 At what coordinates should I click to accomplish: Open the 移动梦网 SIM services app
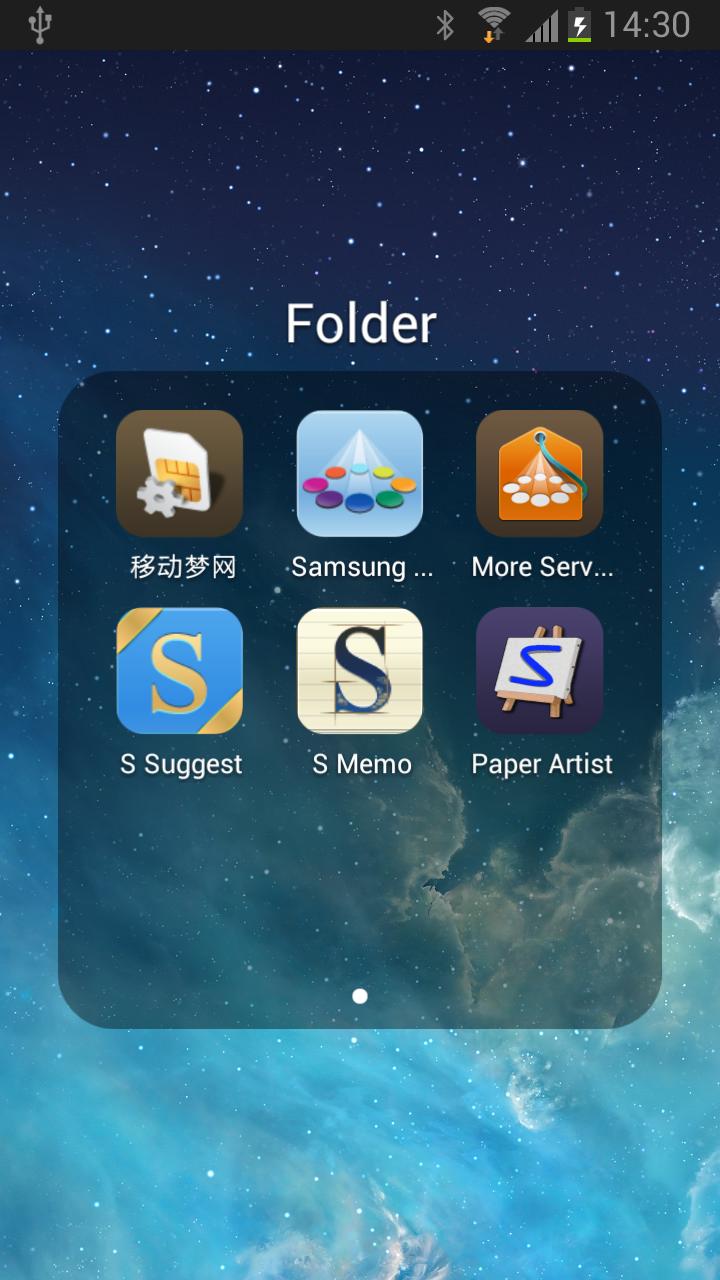180,472
